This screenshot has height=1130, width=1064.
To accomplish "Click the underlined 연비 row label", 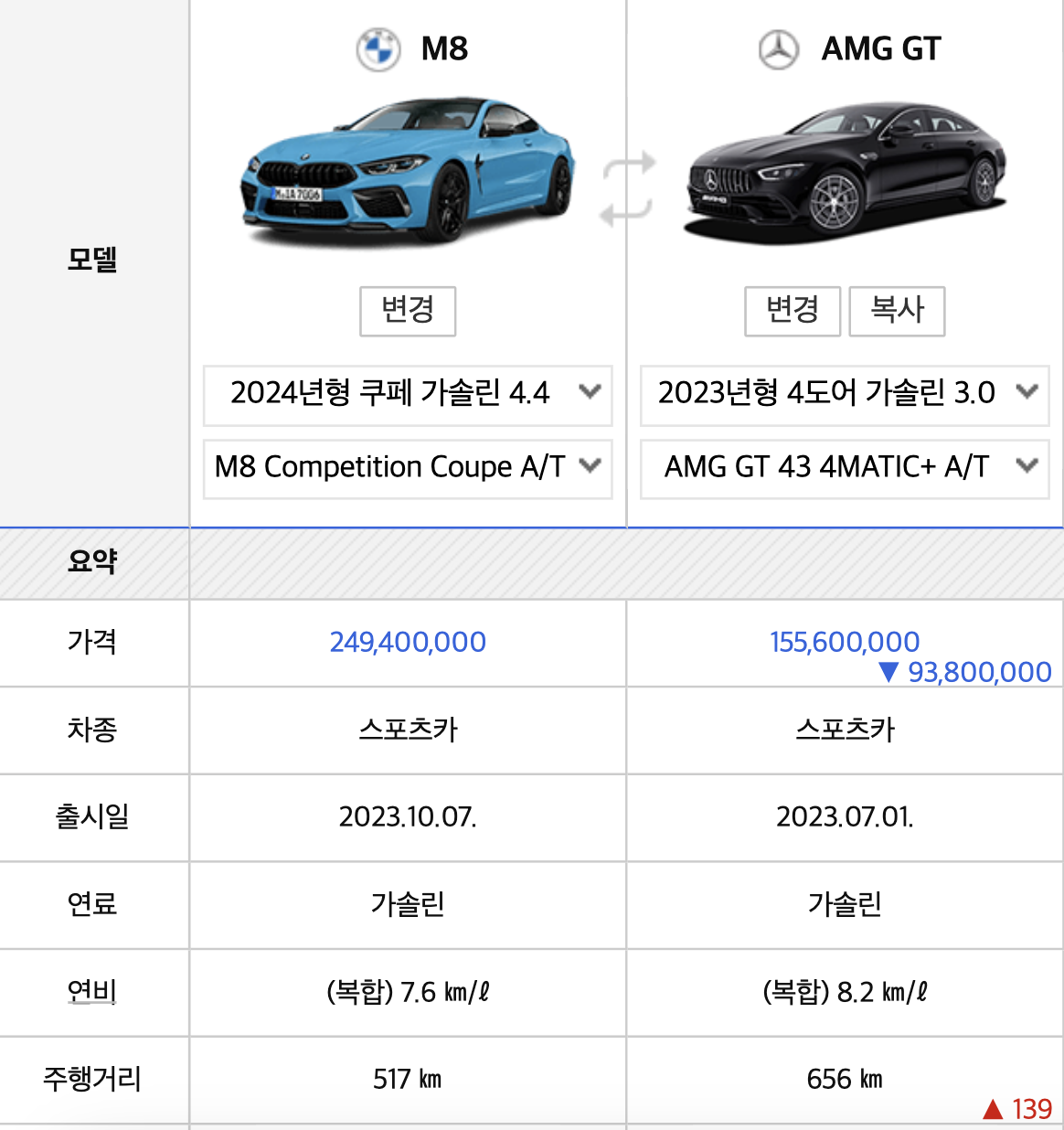I will coord(90,991).
